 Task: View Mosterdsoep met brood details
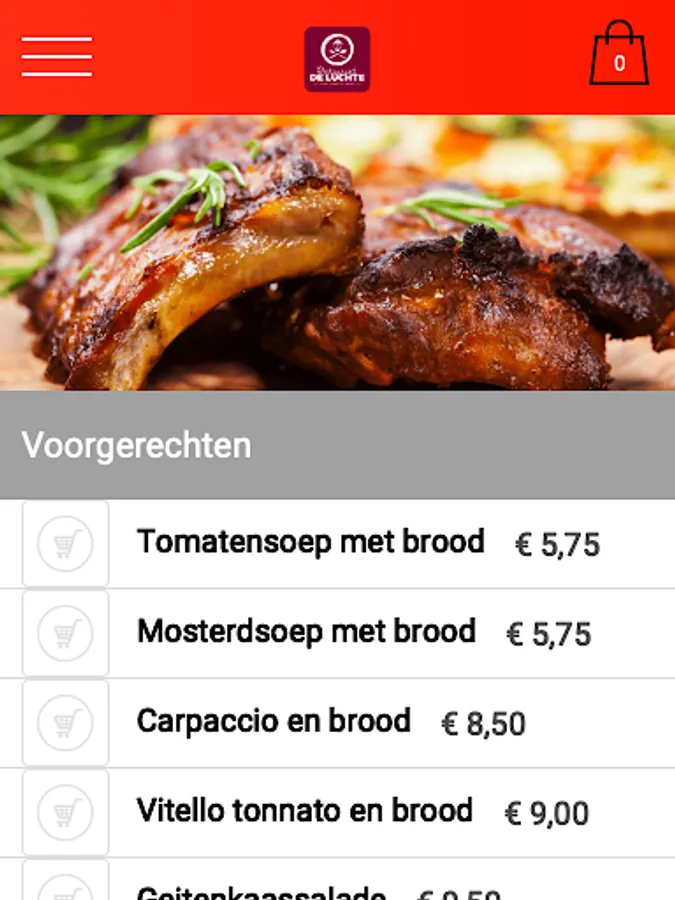(306, 632)
